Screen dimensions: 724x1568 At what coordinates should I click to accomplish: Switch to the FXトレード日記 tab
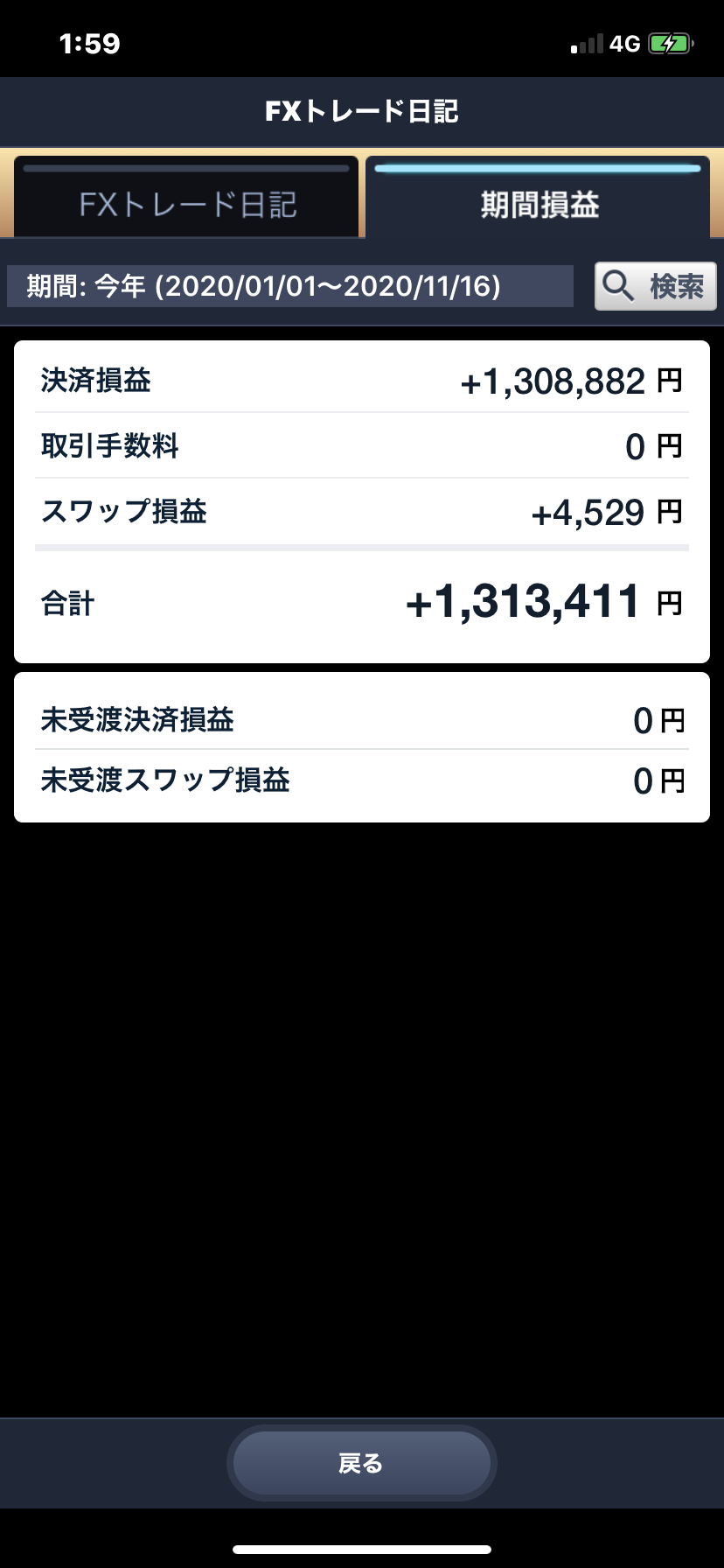pyautogui.click(x=186, y=204)
